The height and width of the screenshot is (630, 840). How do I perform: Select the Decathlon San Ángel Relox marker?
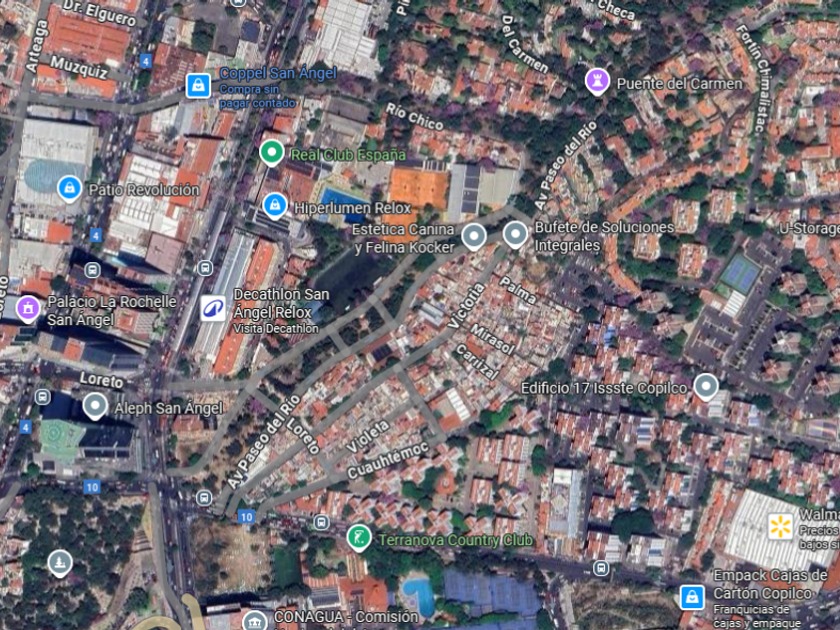tap(214, 308)
